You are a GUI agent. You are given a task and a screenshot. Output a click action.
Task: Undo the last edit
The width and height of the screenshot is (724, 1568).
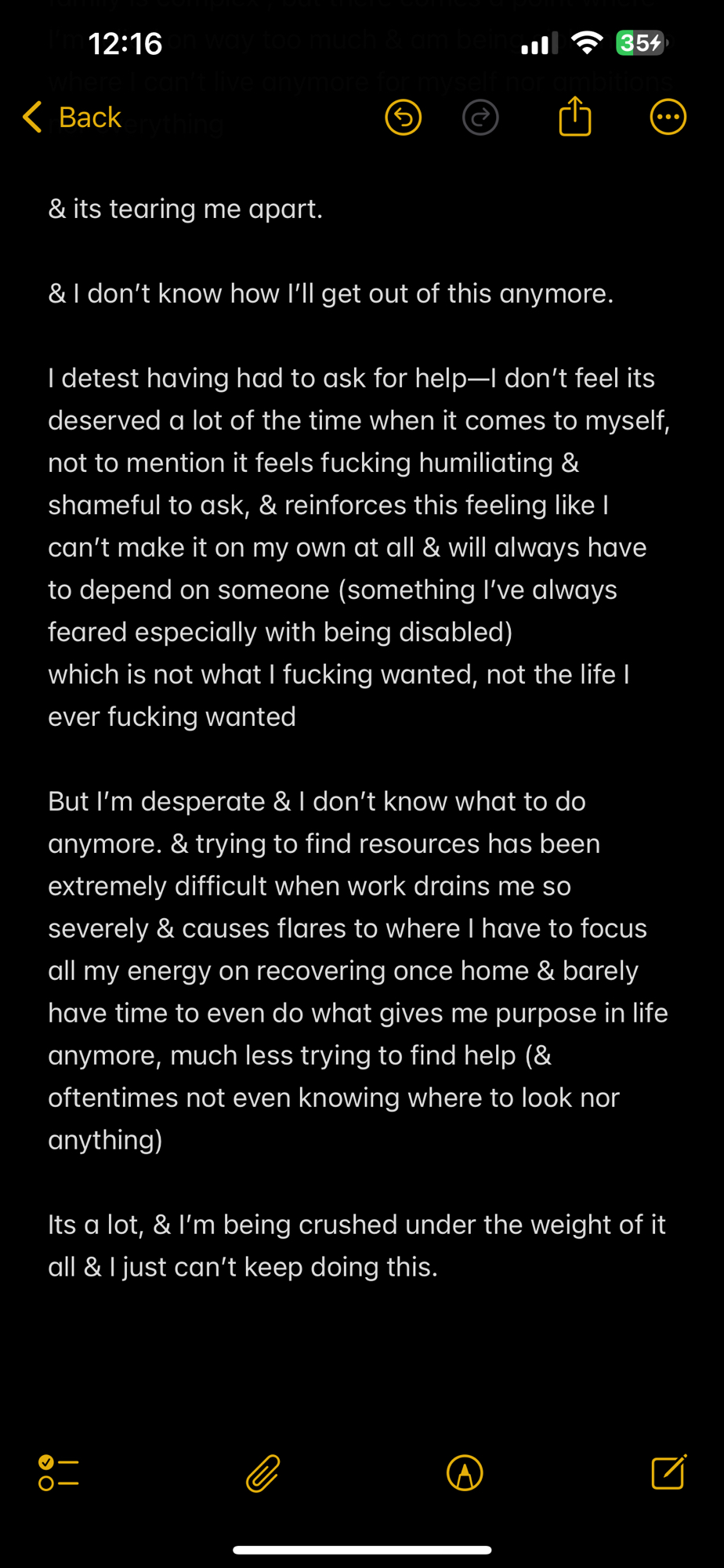click(x=404, y=118)
